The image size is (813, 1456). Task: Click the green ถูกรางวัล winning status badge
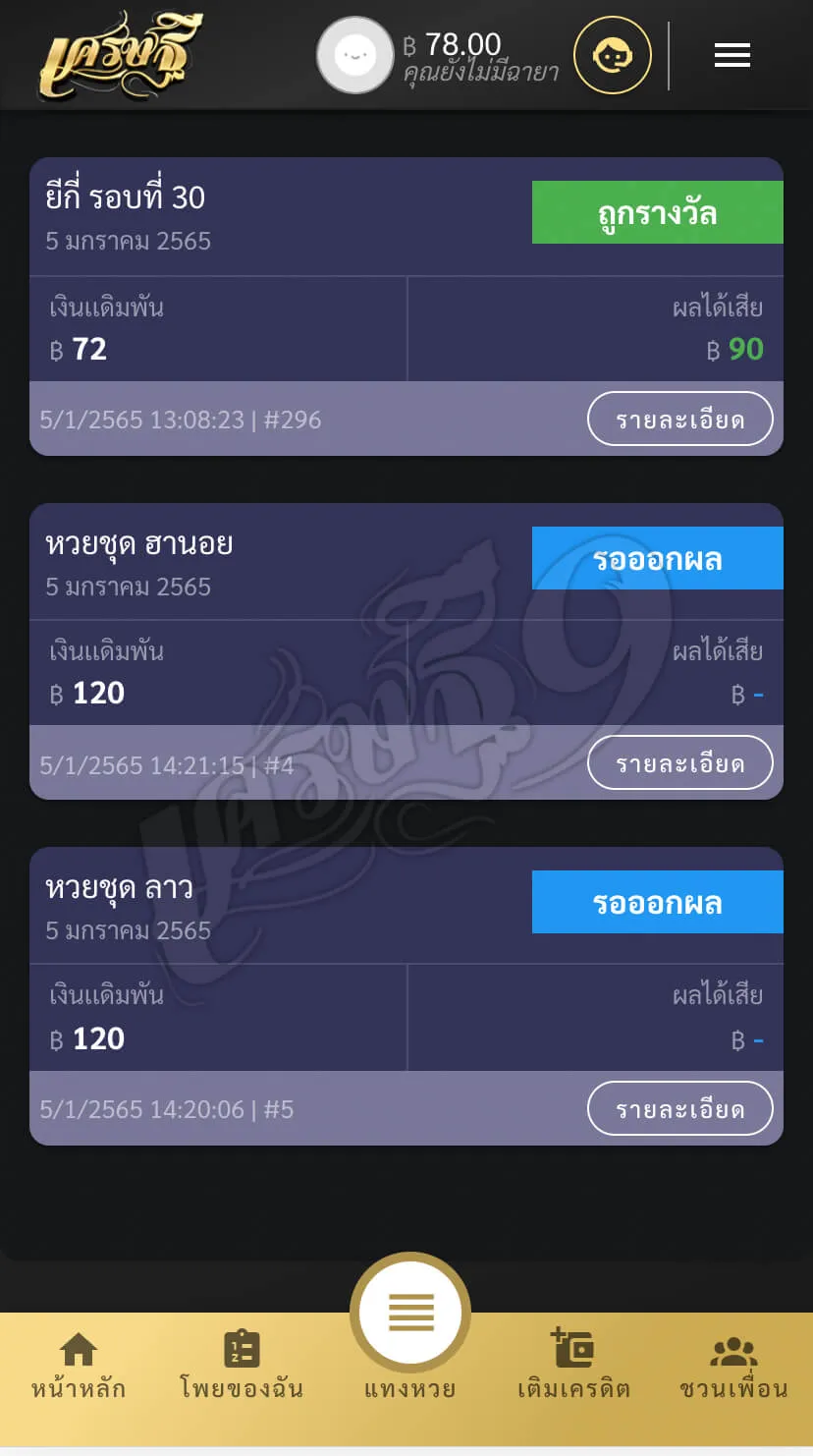click(x=656, y=212)
